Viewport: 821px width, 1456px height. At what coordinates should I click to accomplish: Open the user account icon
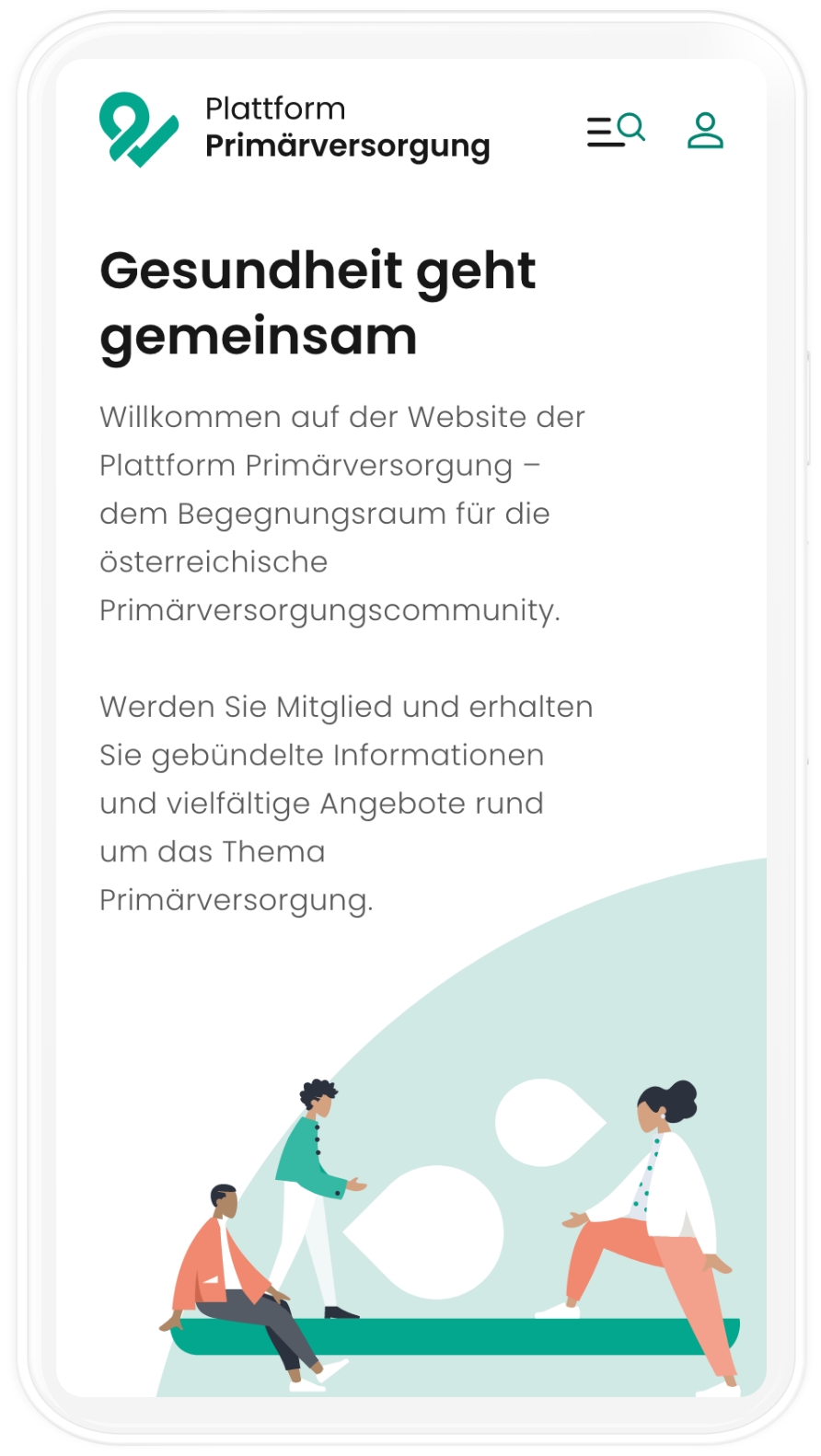pyautogui.click(x=705, y=131)
